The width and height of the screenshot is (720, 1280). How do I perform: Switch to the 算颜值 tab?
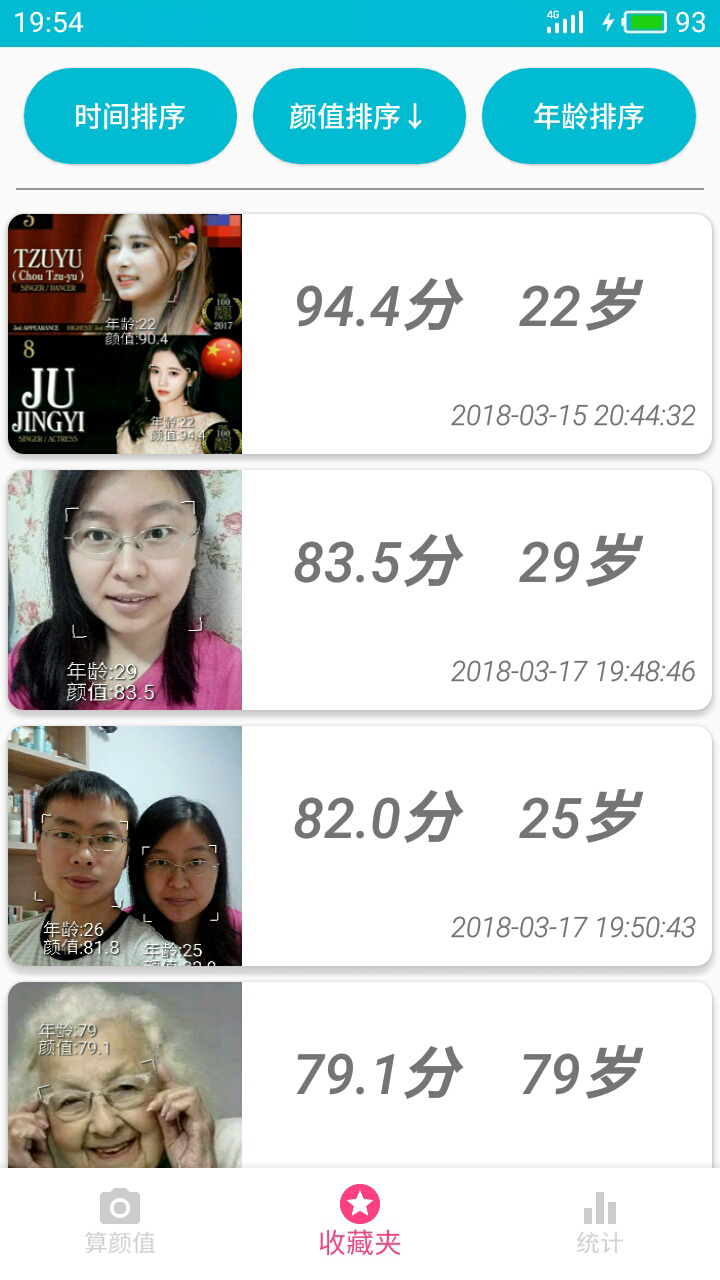tap(120, 1222)
